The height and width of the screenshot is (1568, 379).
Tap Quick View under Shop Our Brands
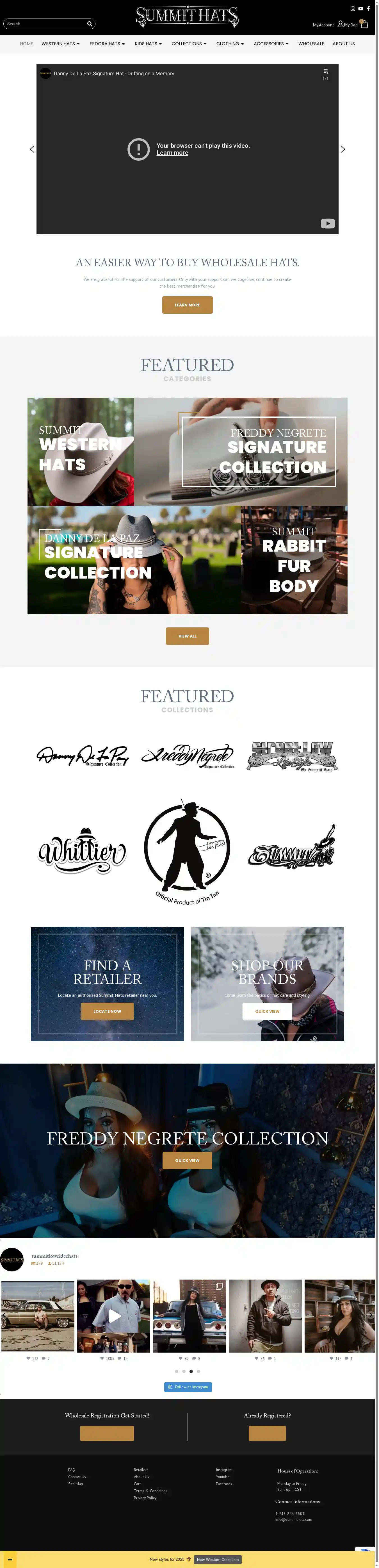[267, 1011]
